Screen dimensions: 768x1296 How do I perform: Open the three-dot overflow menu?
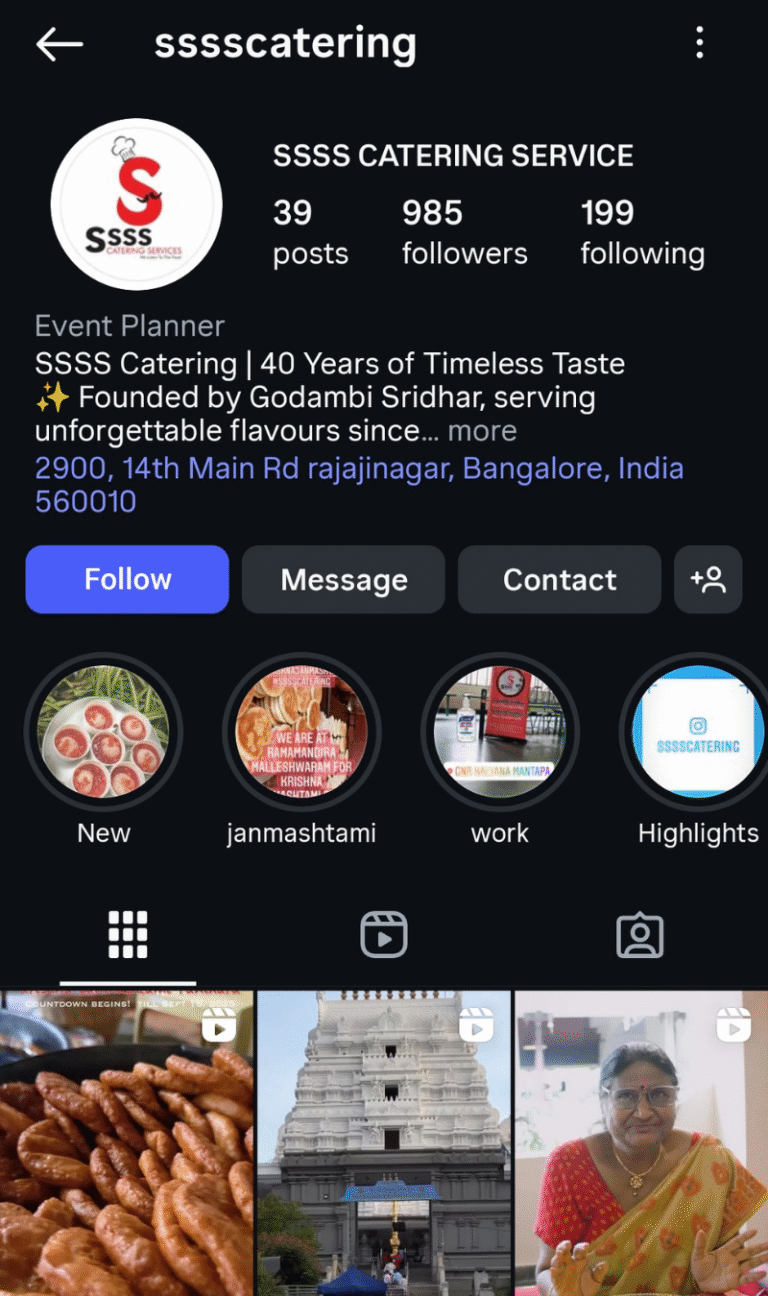tap(699, 43)
